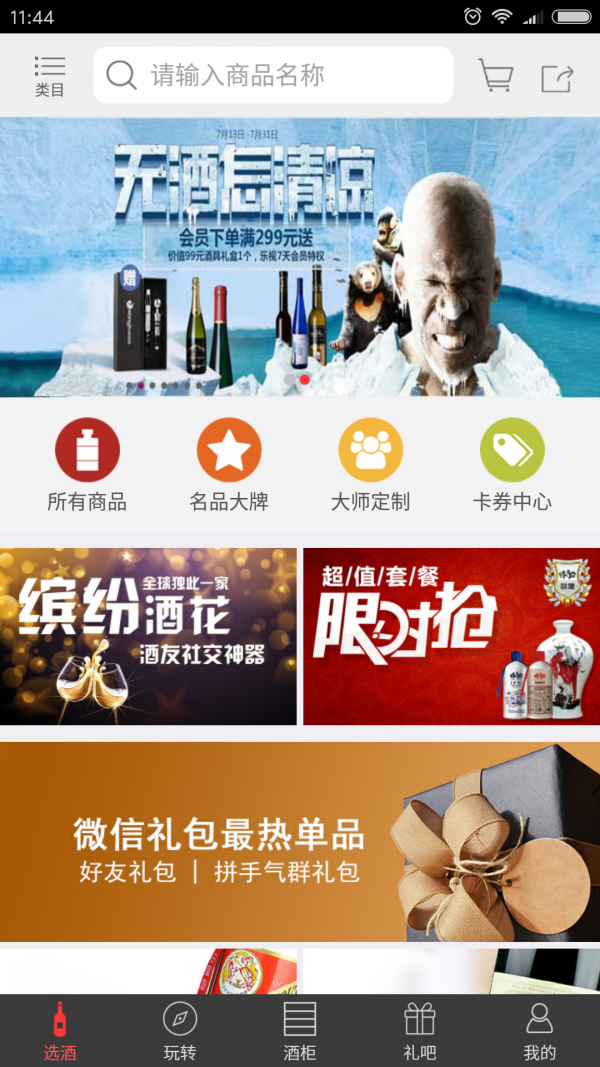Screen dimensions: 600x1067
Task: Open the 缤纷酒花 banner
Action: pyautogui.click(x=148, y=636)
